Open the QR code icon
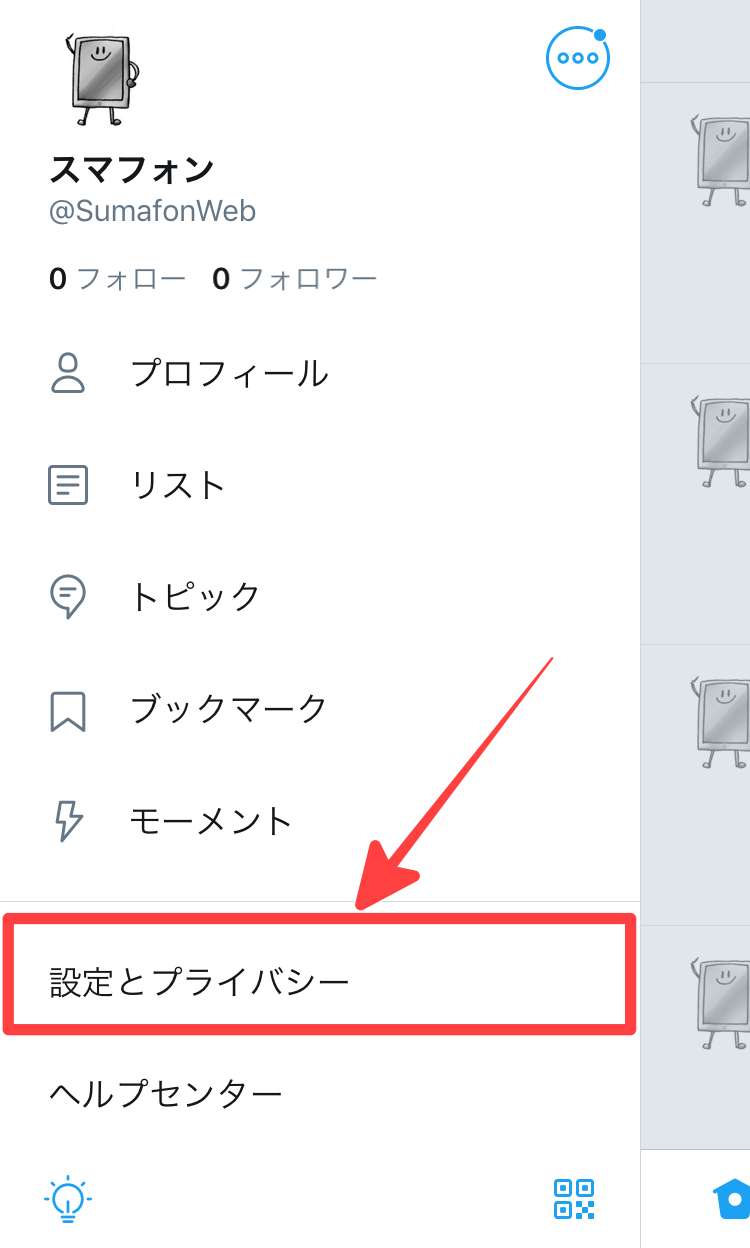This screenshot has width=750, height=1248. point(575,1198)
